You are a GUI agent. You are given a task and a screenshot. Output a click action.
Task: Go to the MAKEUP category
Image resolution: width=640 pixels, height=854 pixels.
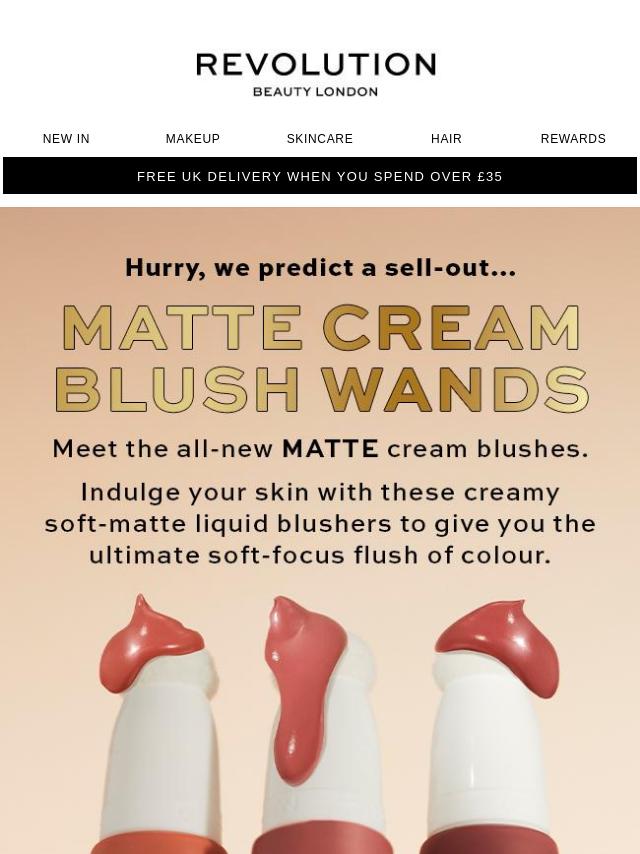[193, 139]
